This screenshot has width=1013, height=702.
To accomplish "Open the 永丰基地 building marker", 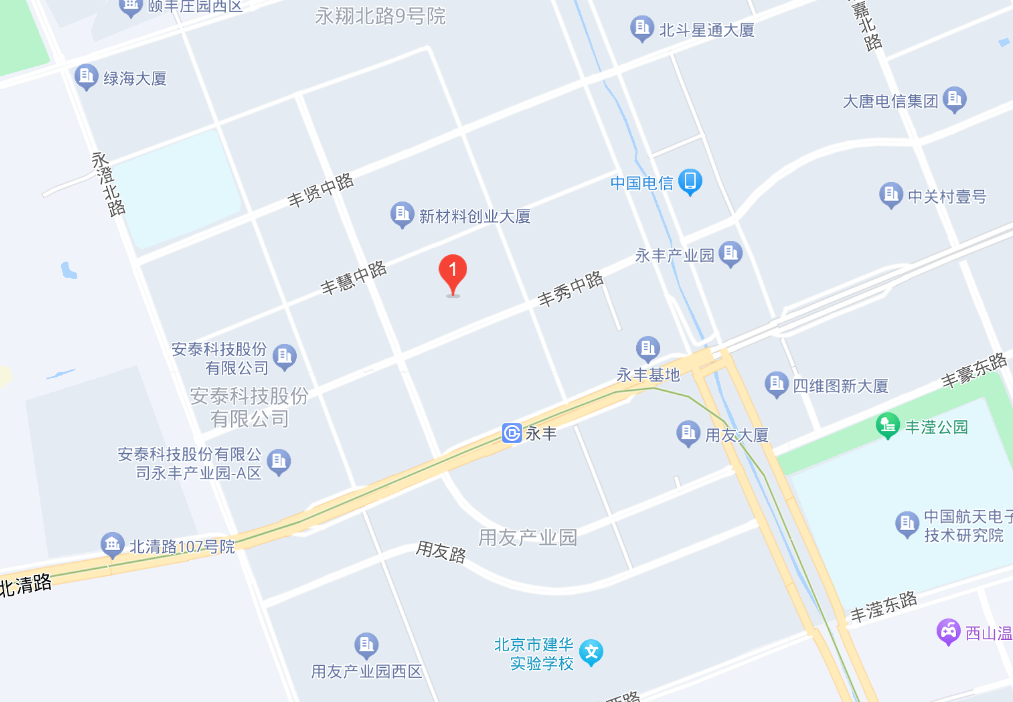I will pos(648,349).
